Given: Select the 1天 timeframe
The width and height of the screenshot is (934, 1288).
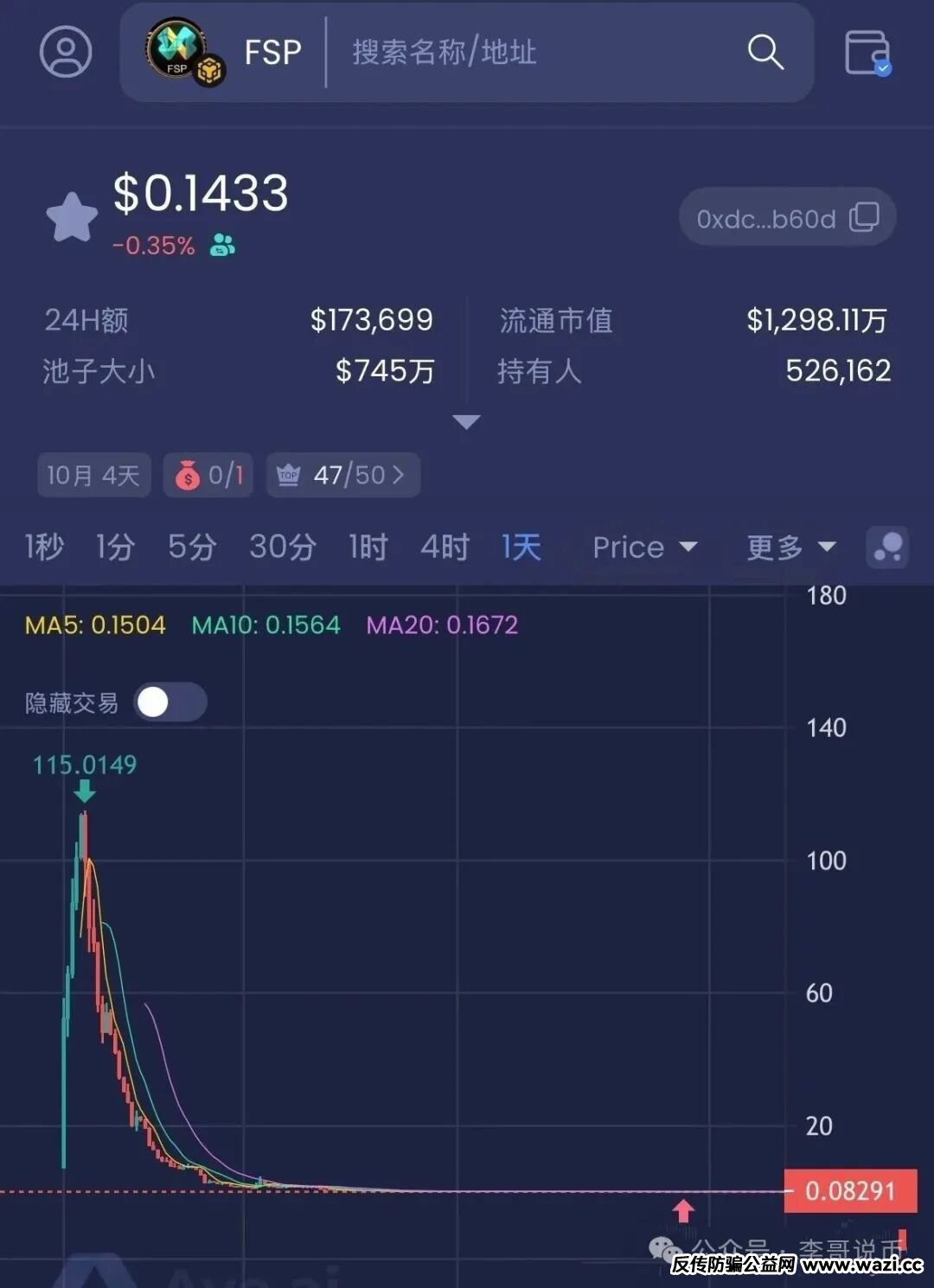Looking at the screenshot, I should pyautogui.click(x=521, y=547).
